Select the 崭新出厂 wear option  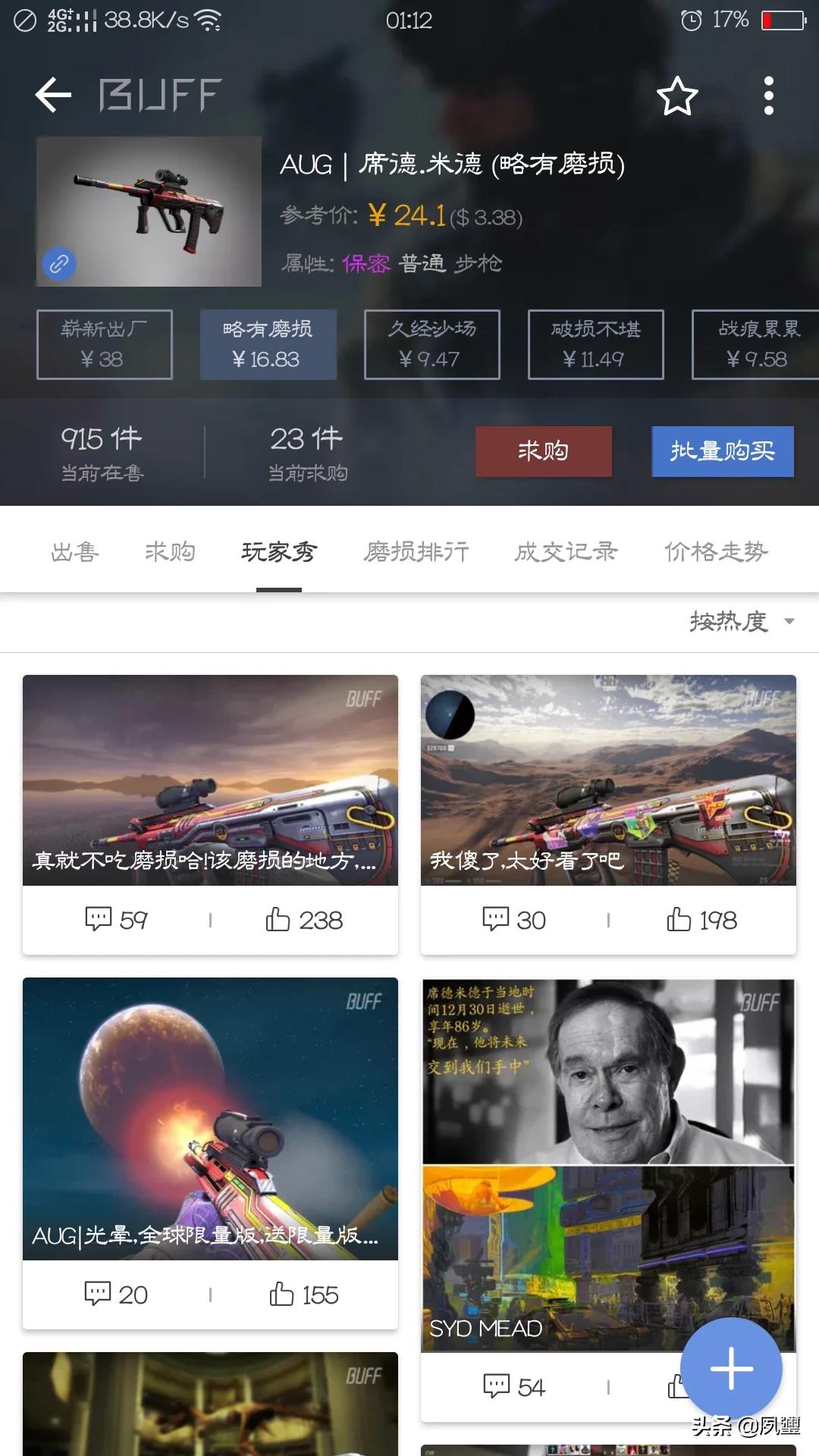[x=105, y=344]
